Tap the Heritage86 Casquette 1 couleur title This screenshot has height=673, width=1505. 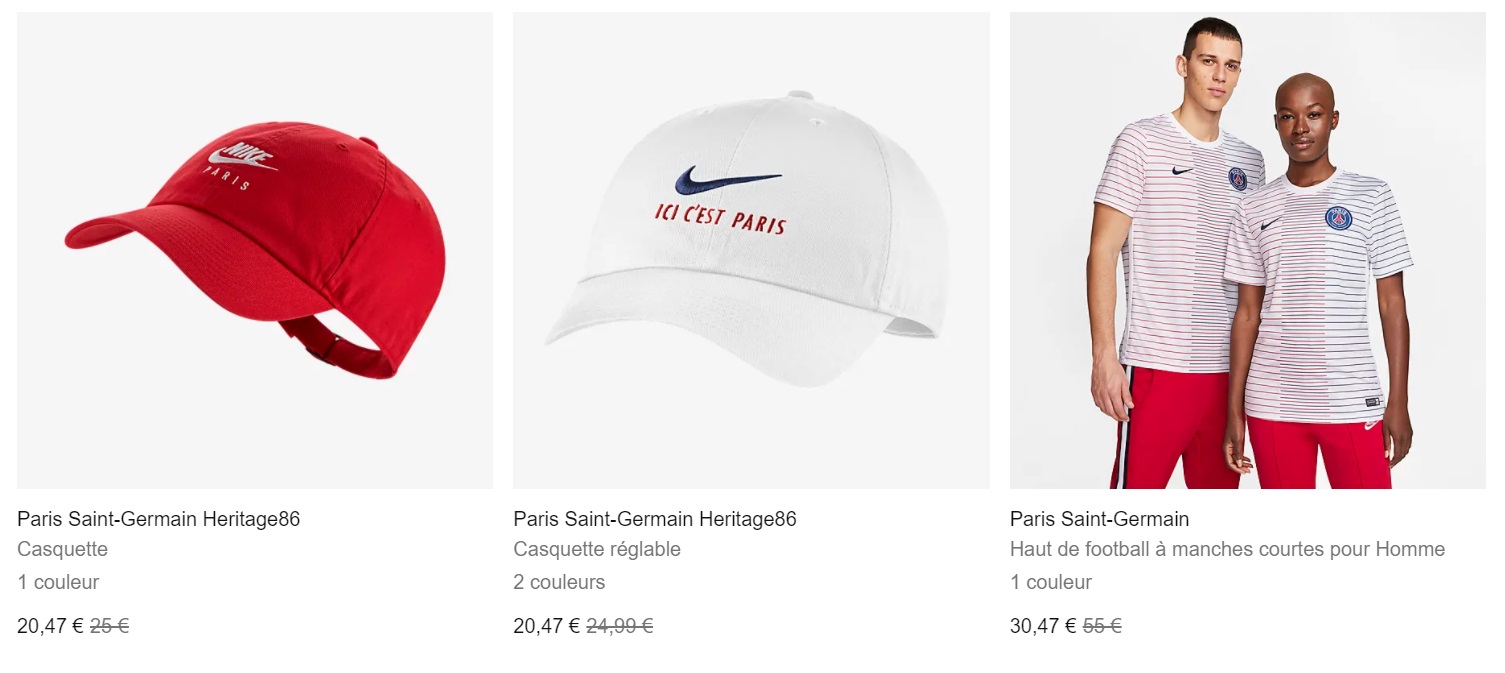tap(158, 519)
